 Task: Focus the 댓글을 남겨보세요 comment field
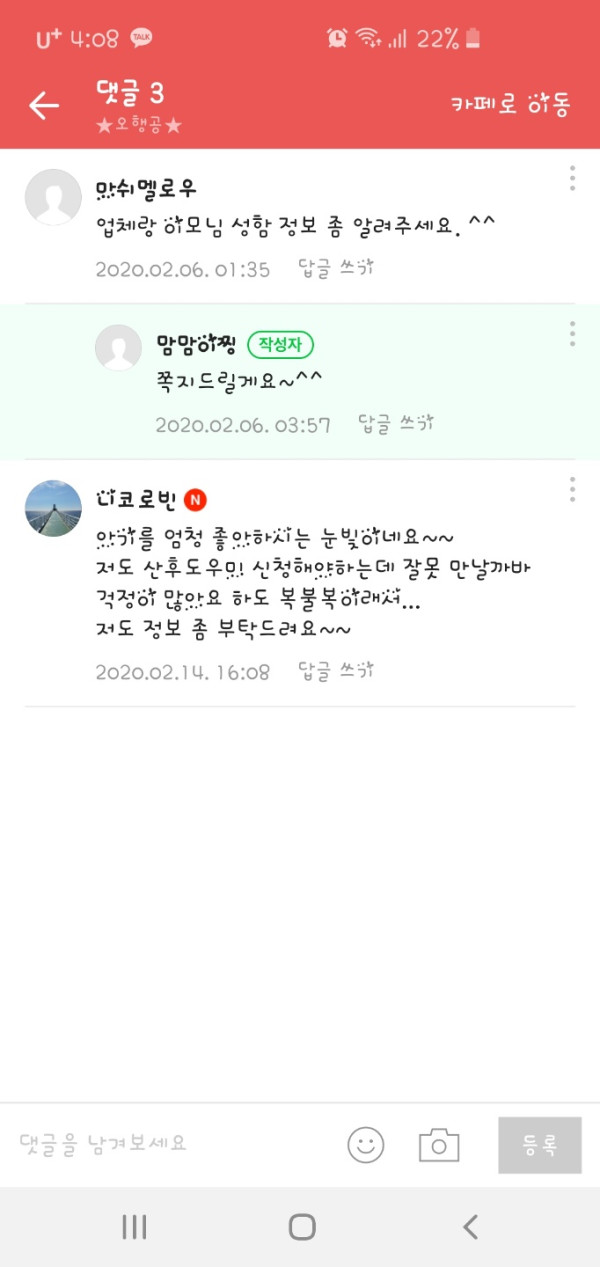170,1143
